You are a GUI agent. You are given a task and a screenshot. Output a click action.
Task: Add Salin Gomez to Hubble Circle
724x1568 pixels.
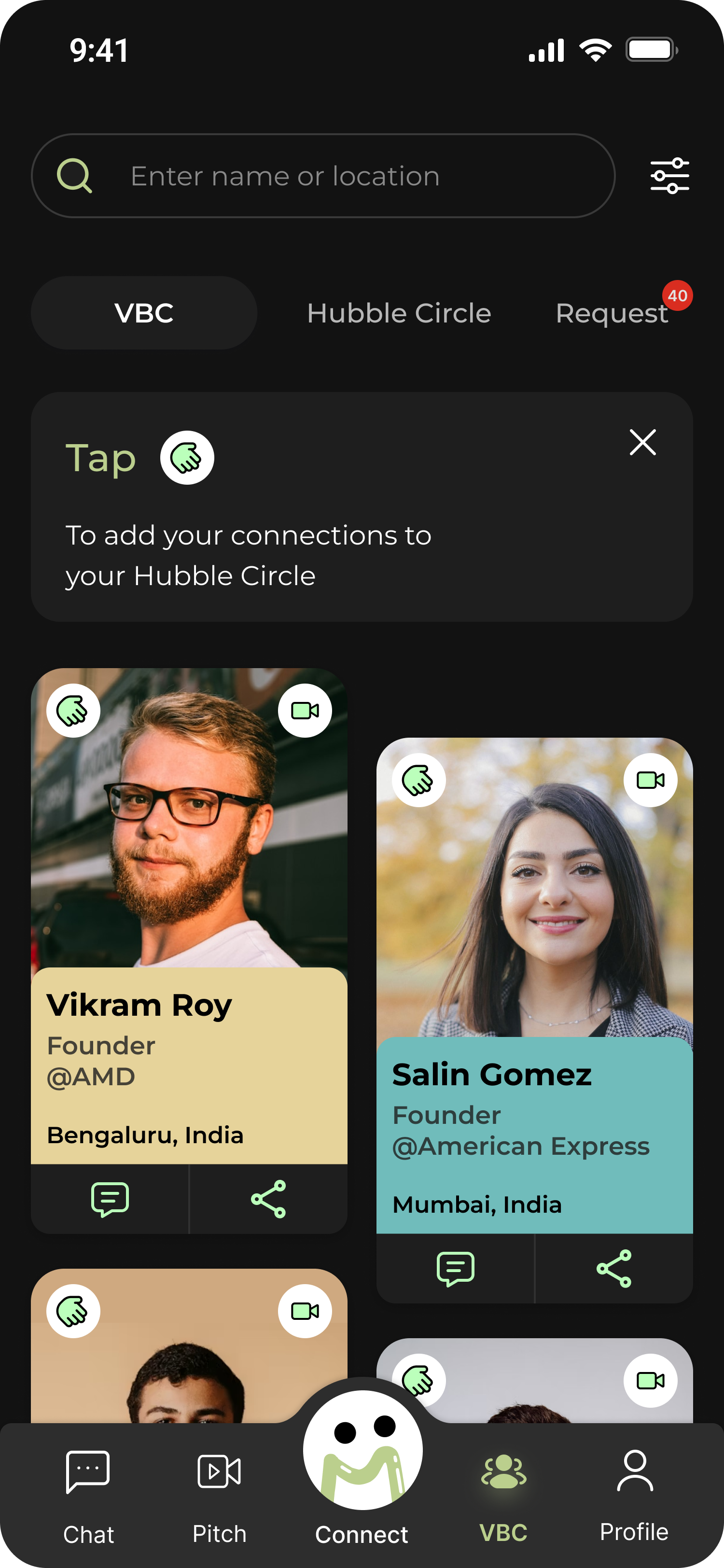(x=418, y=780)
